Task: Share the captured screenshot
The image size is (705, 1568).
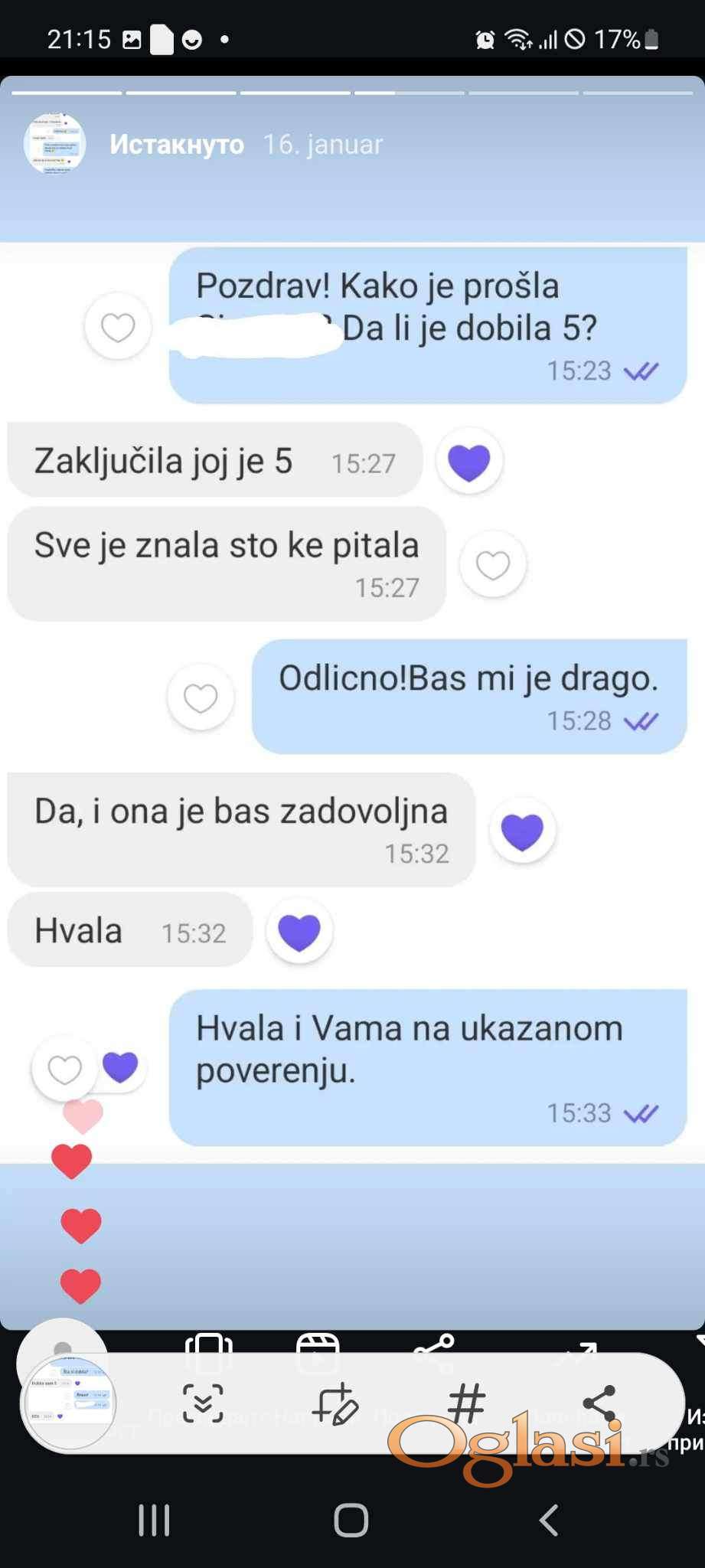Action: [x=599, y=1403]
